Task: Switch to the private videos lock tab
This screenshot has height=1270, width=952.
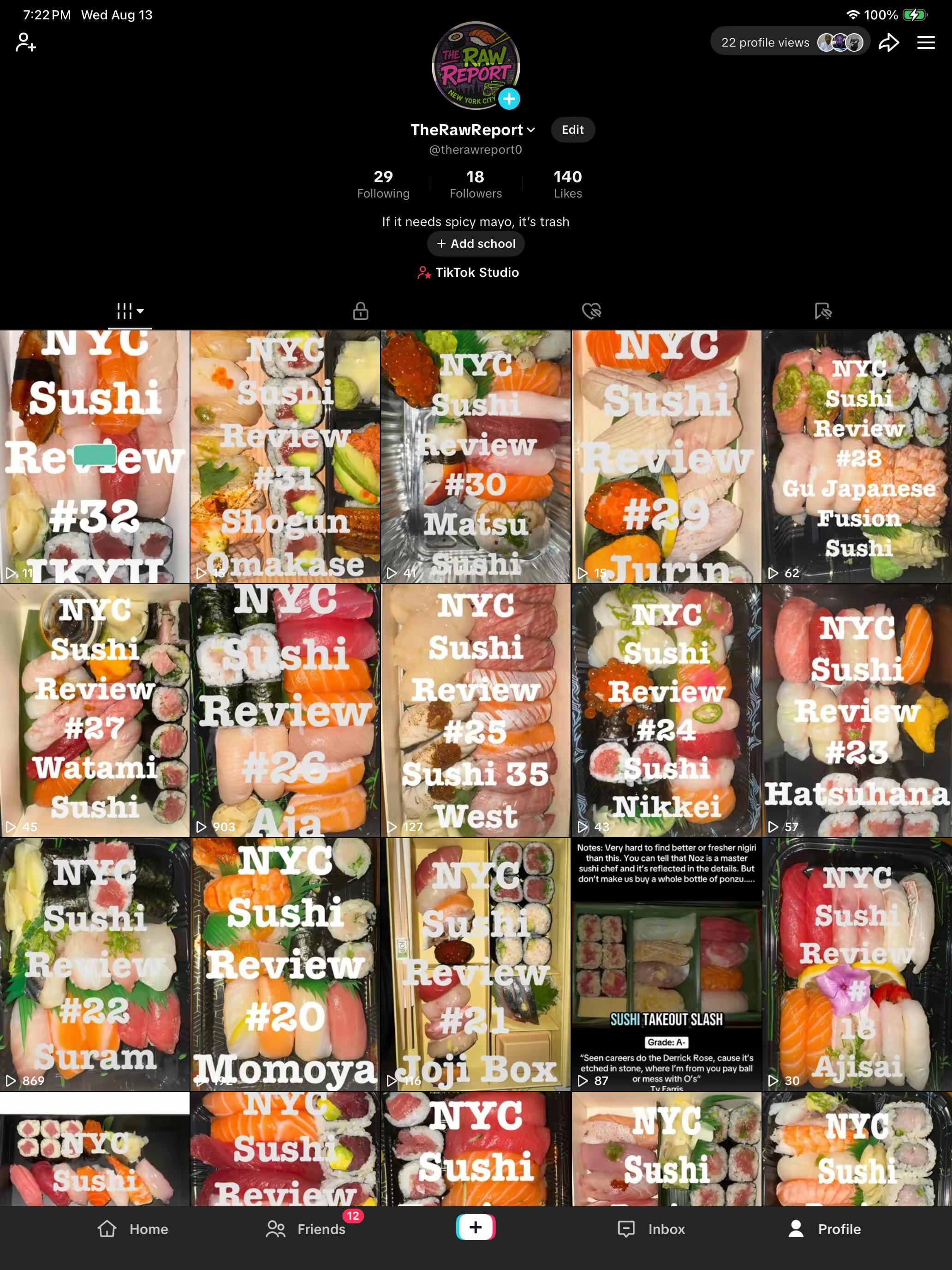Action: tap(360, 311)
